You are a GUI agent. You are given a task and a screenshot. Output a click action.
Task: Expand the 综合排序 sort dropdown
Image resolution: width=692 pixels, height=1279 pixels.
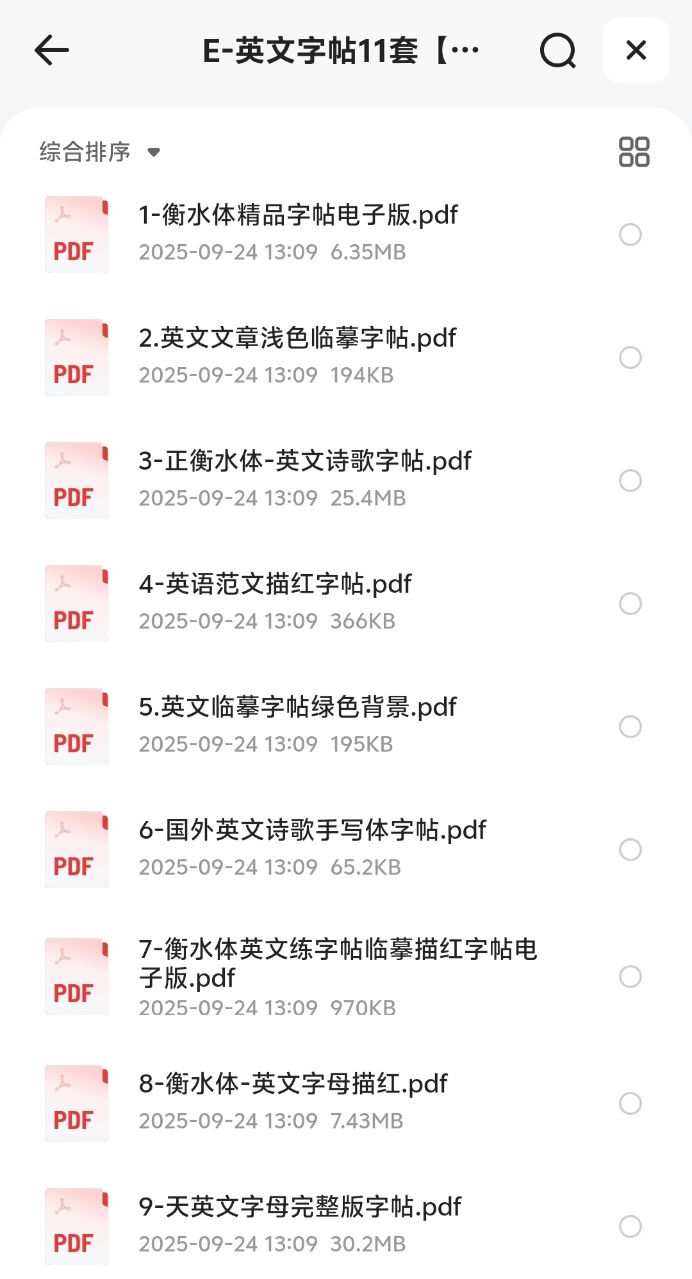pos(100,152)
